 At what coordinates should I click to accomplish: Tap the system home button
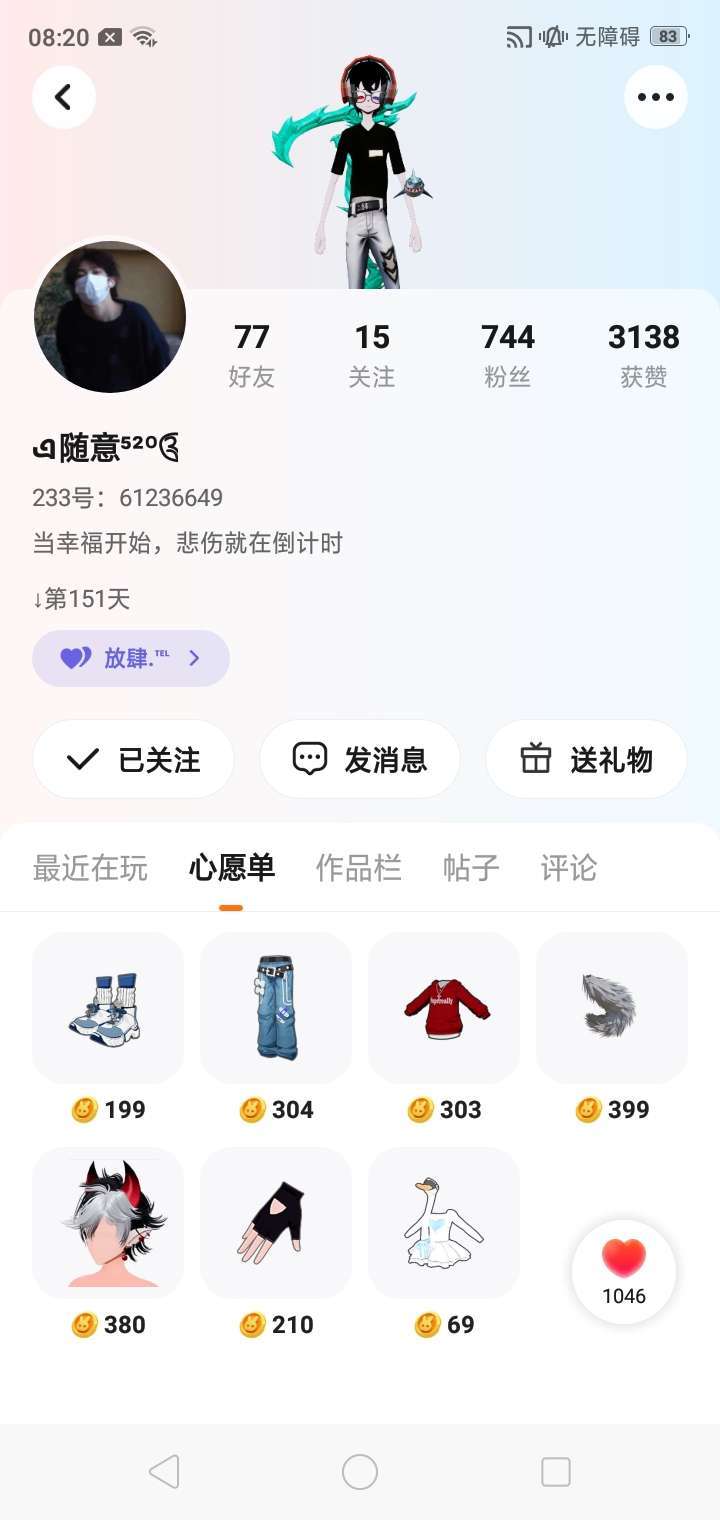pyautogui.click(x=360, y=1472)
